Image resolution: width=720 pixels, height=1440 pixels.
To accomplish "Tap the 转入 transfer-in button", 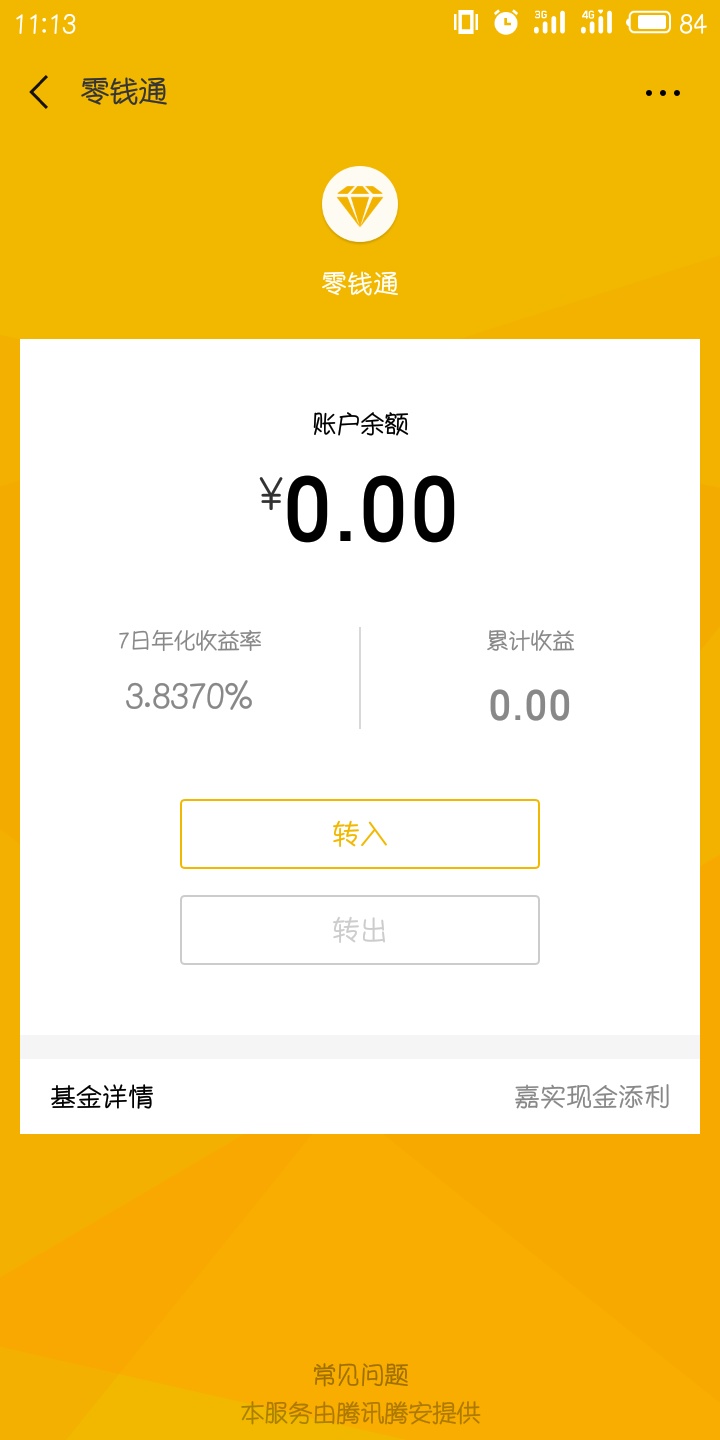I will 360,834.
